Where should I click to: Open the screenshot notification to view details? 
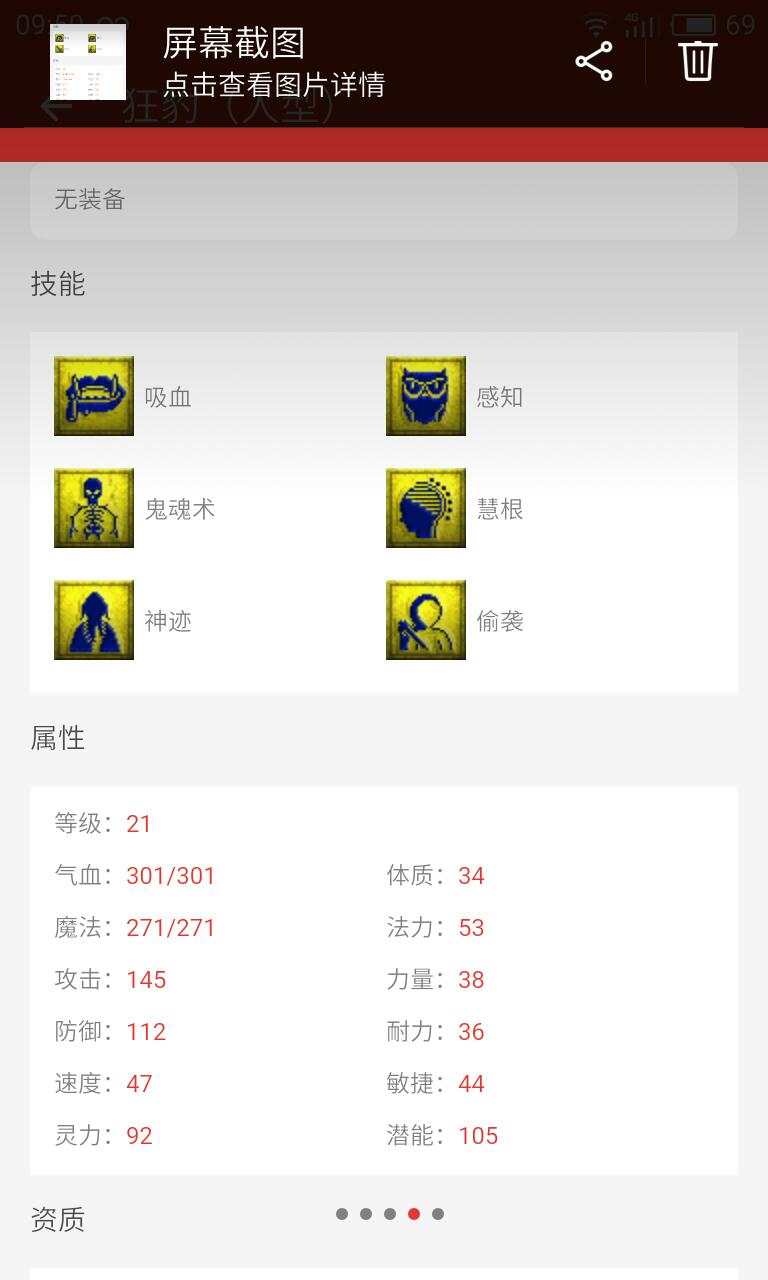click(x=272, y=62)
